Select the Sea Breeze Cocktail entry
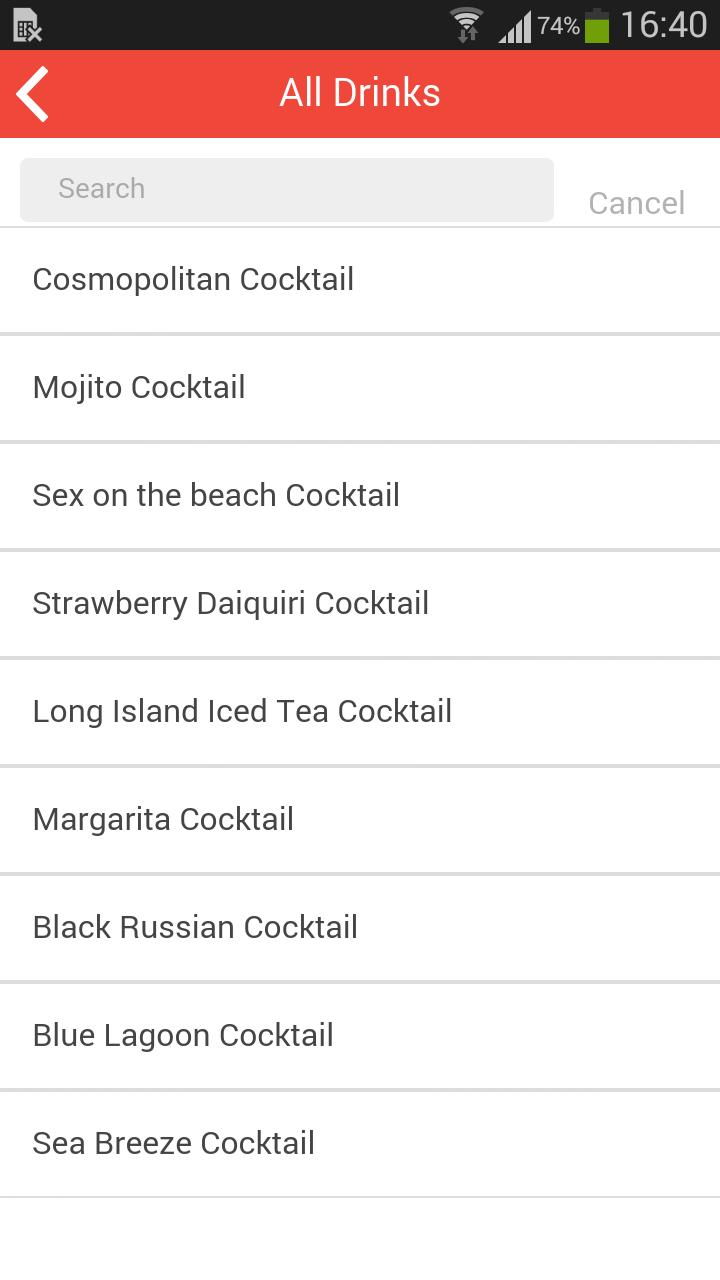 pyautogui.click(x=360, y=1143)
